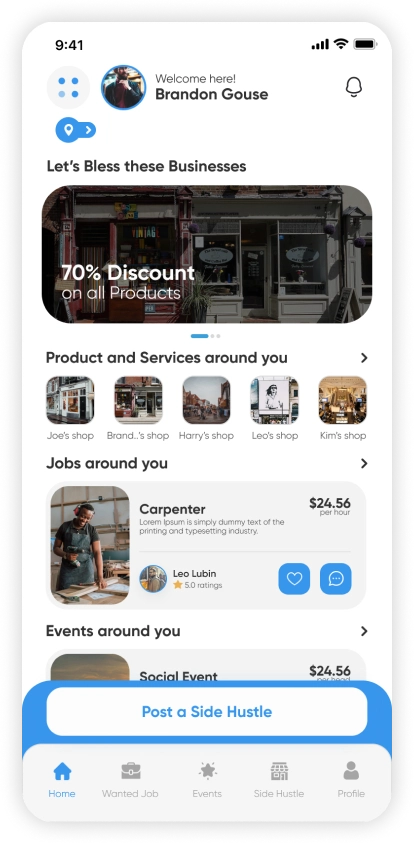Tap Post a Side Hustle

(207, 711)
